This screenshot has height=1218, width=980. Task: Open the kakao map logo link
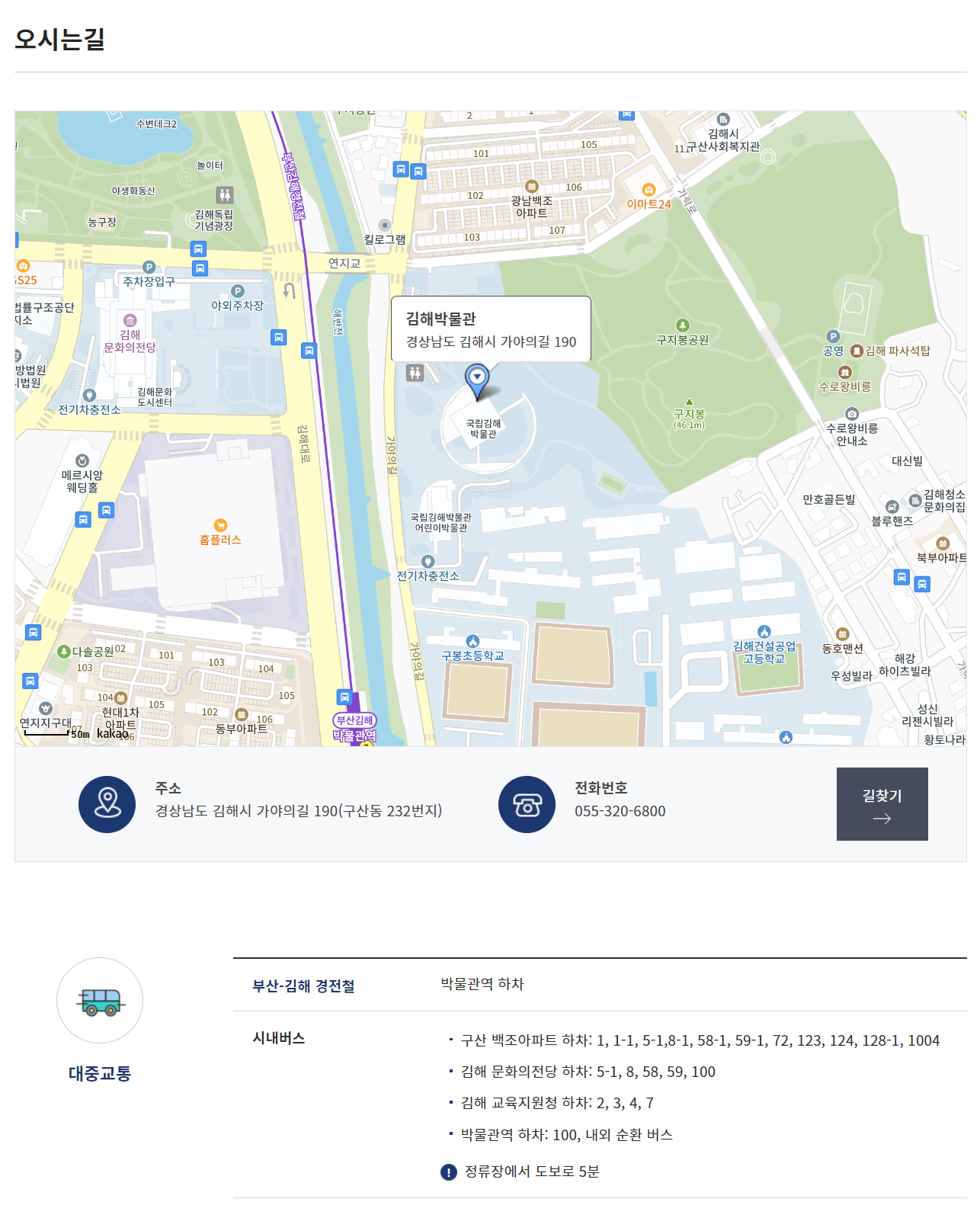click(112, 733)
